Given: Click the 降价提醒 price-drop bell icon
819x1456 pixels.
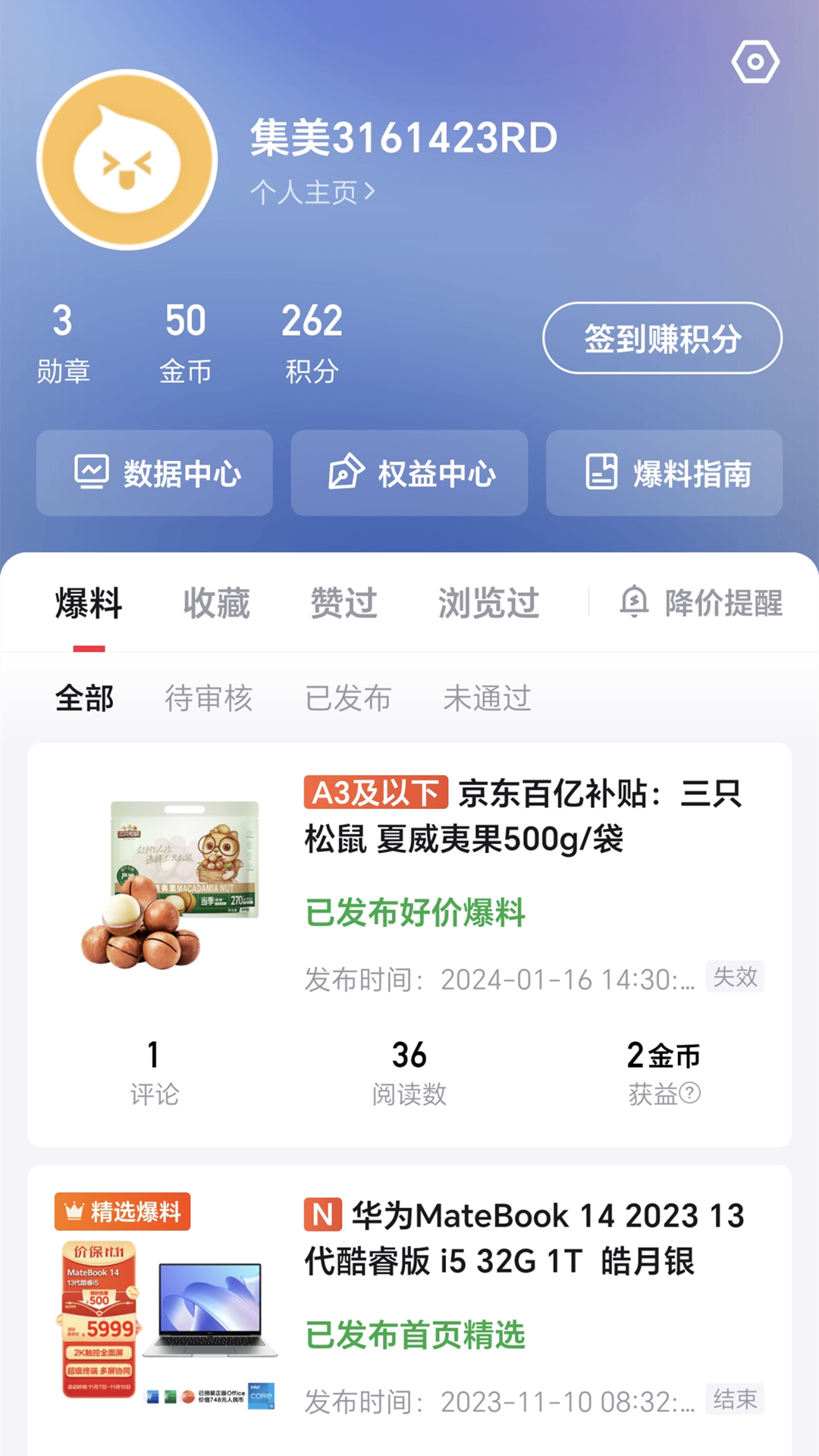Looking at the screenshot, I should click(x=634, y=603).
